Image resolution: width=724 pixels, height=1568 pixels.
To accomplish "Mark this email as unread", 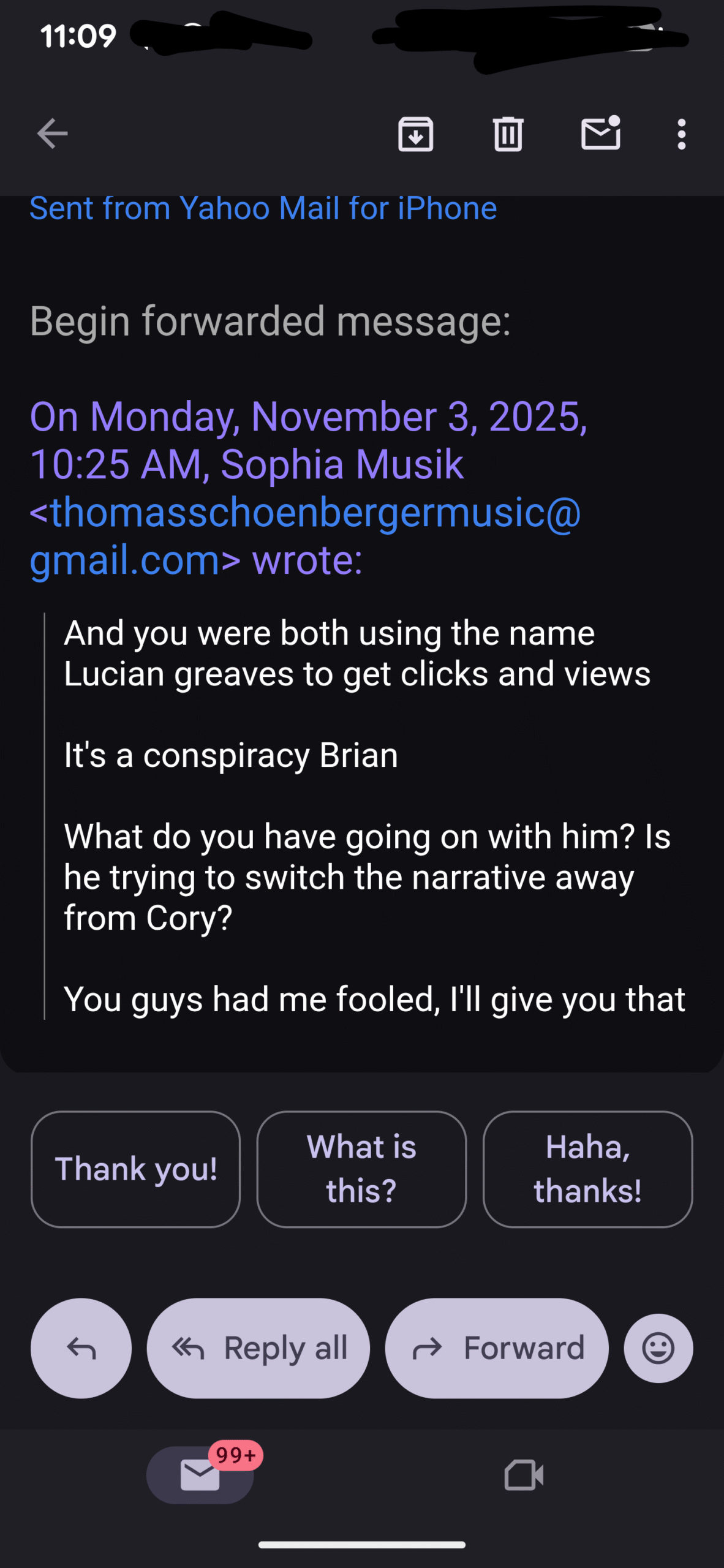I will [600, 134].
